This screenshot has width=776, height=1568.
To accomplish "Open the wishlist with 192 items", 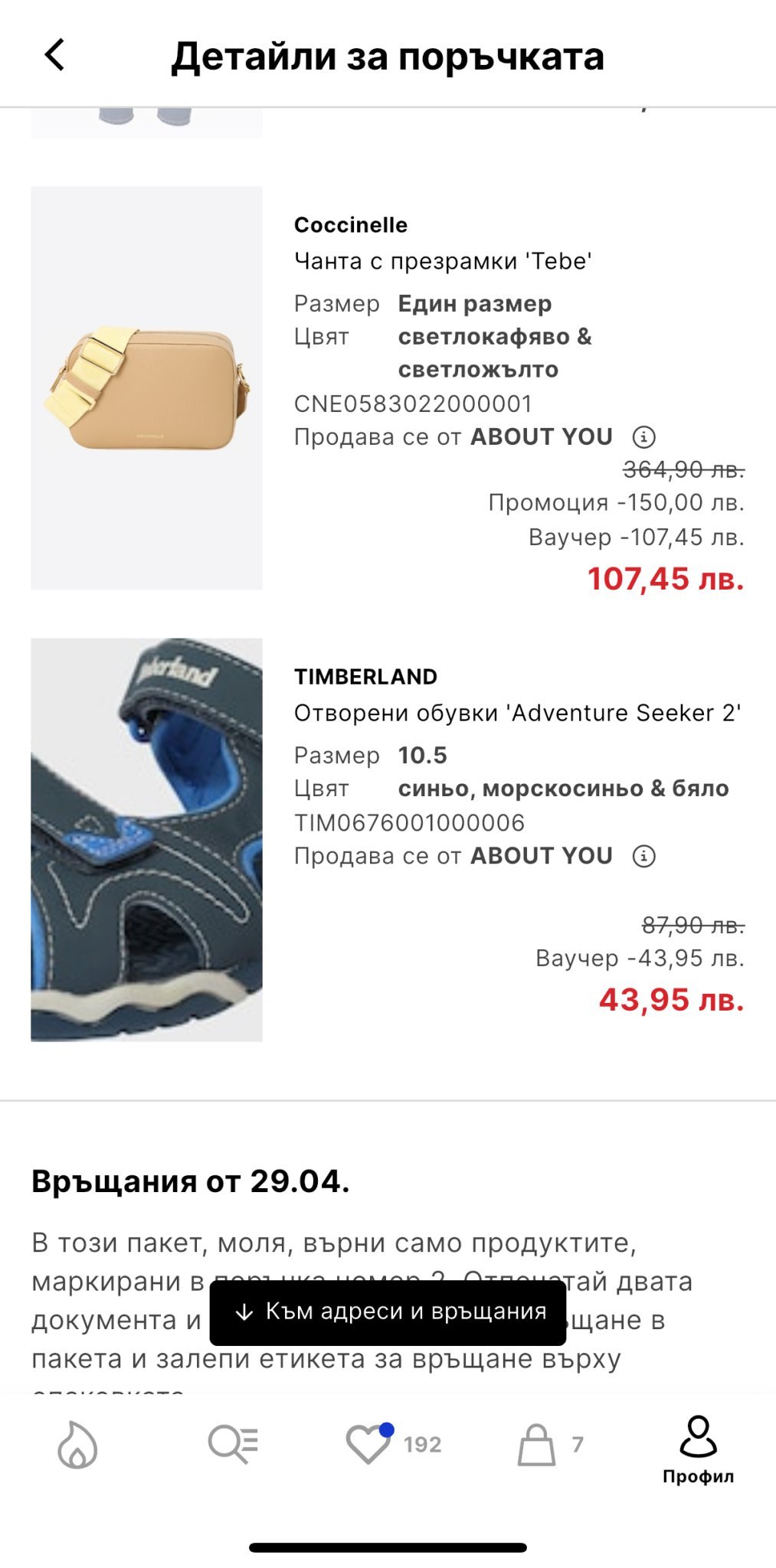I will pos(391,1445).
